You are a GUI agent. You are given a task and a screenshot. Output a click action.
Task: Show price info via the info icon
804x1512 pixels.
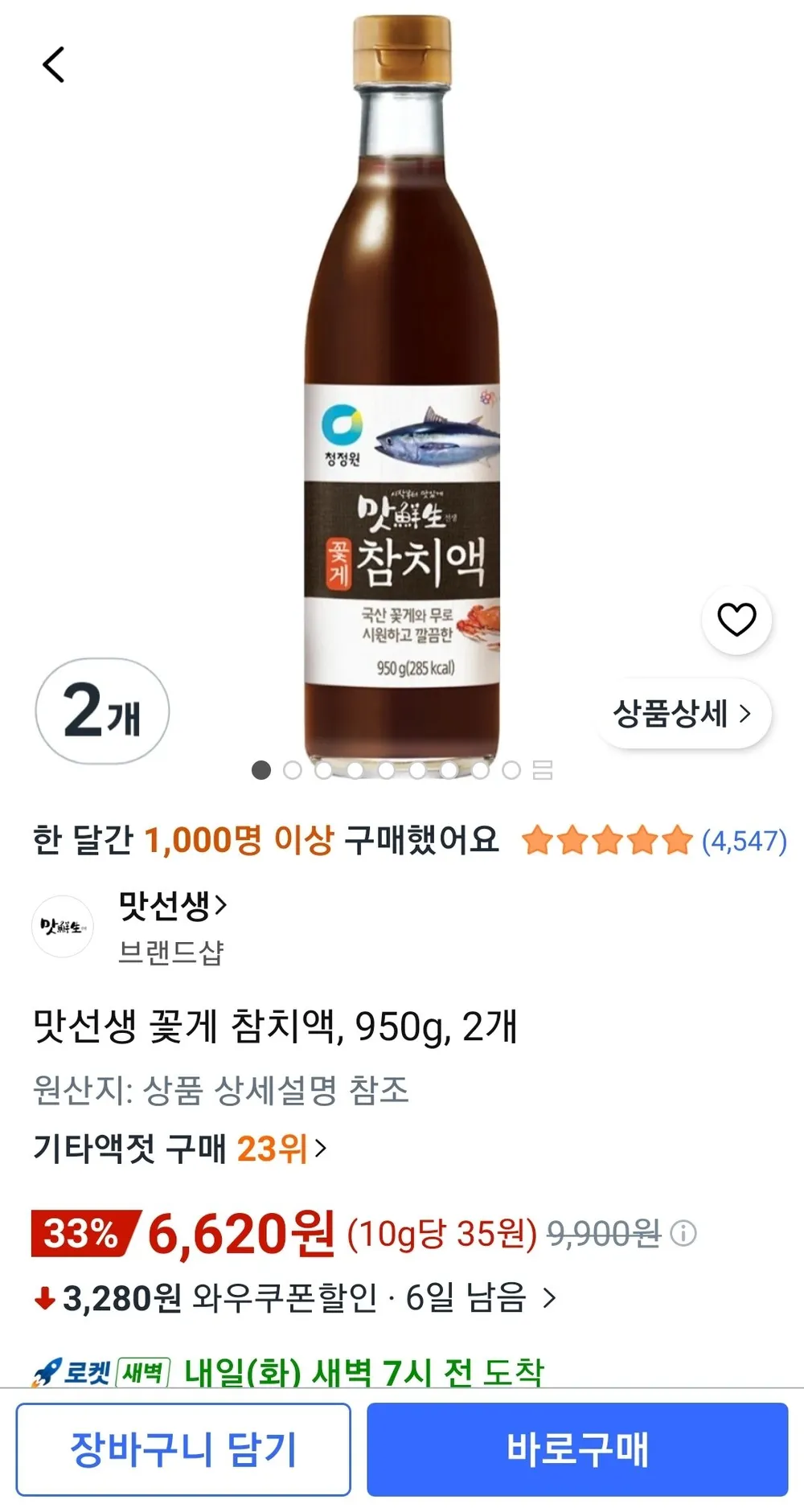[683, 1233]
